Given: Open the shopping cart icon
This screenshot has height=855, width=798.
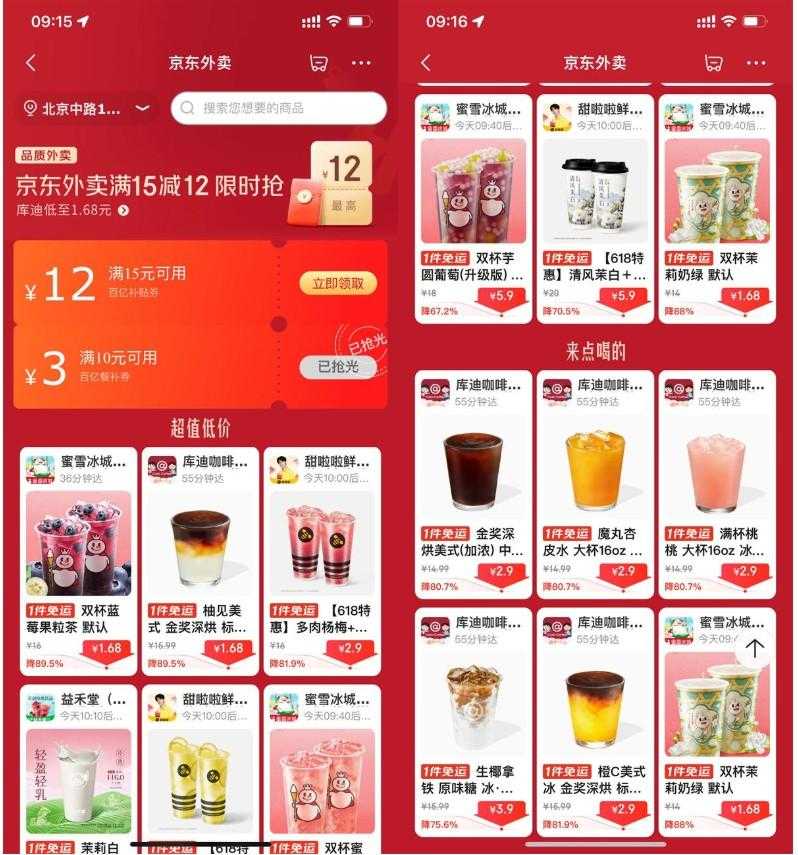Looking at the screenshot, I should [x=318, y=62].
